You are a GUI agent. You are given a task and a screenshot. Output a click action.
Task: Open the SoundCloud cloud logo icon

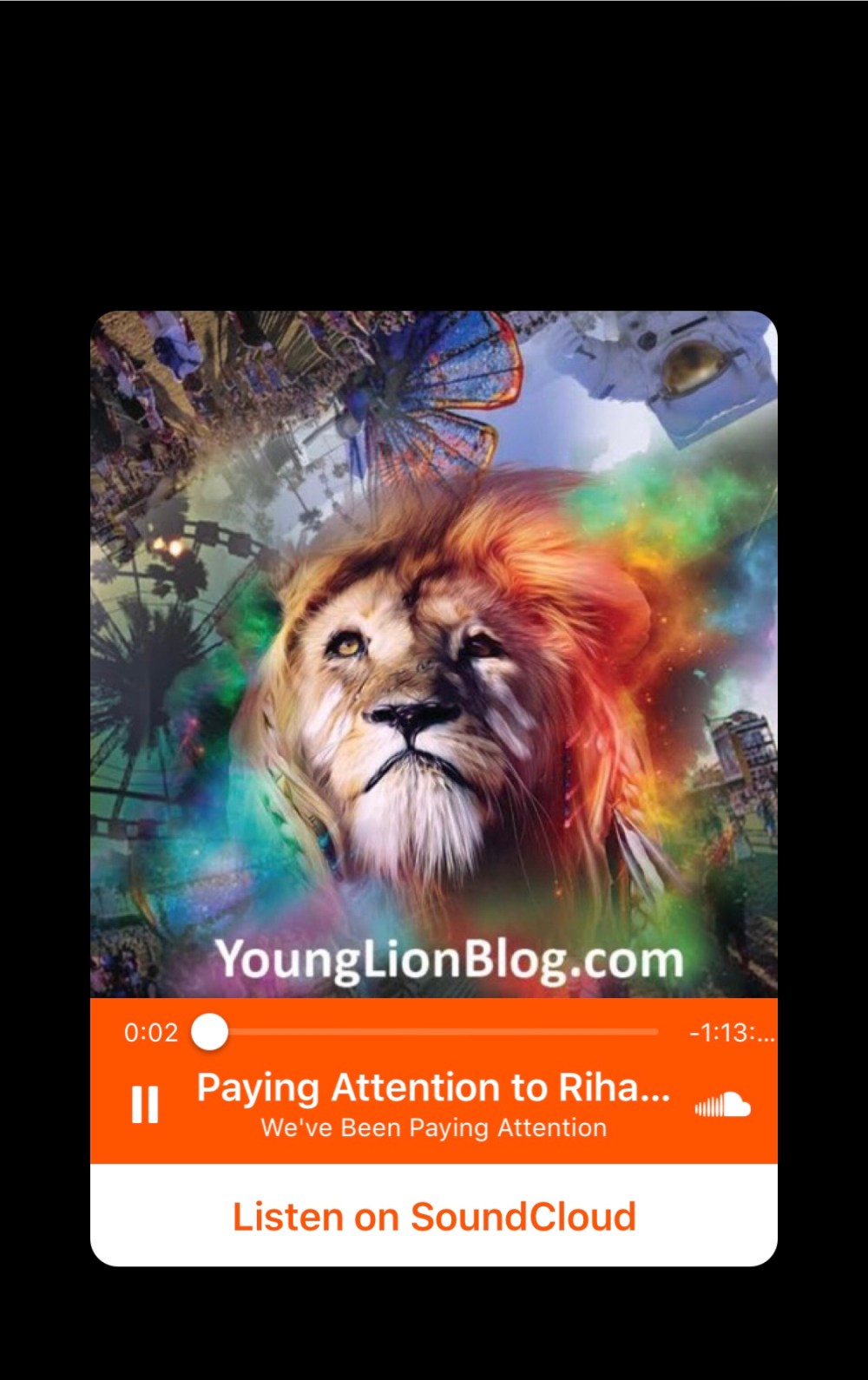pos(722,1105)
